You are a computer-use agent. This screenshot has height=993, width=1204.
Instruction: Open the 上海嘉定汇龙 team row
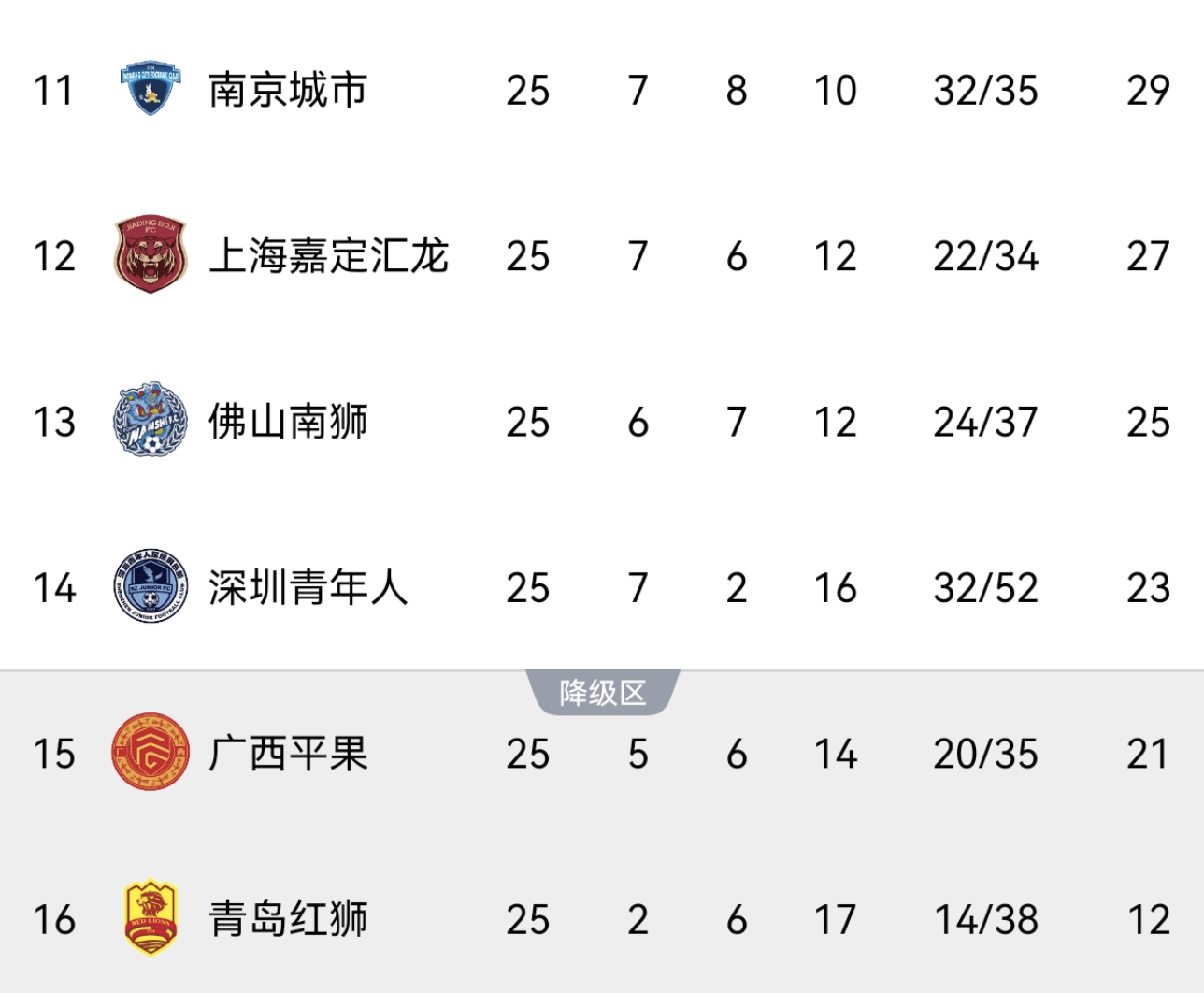328,256
